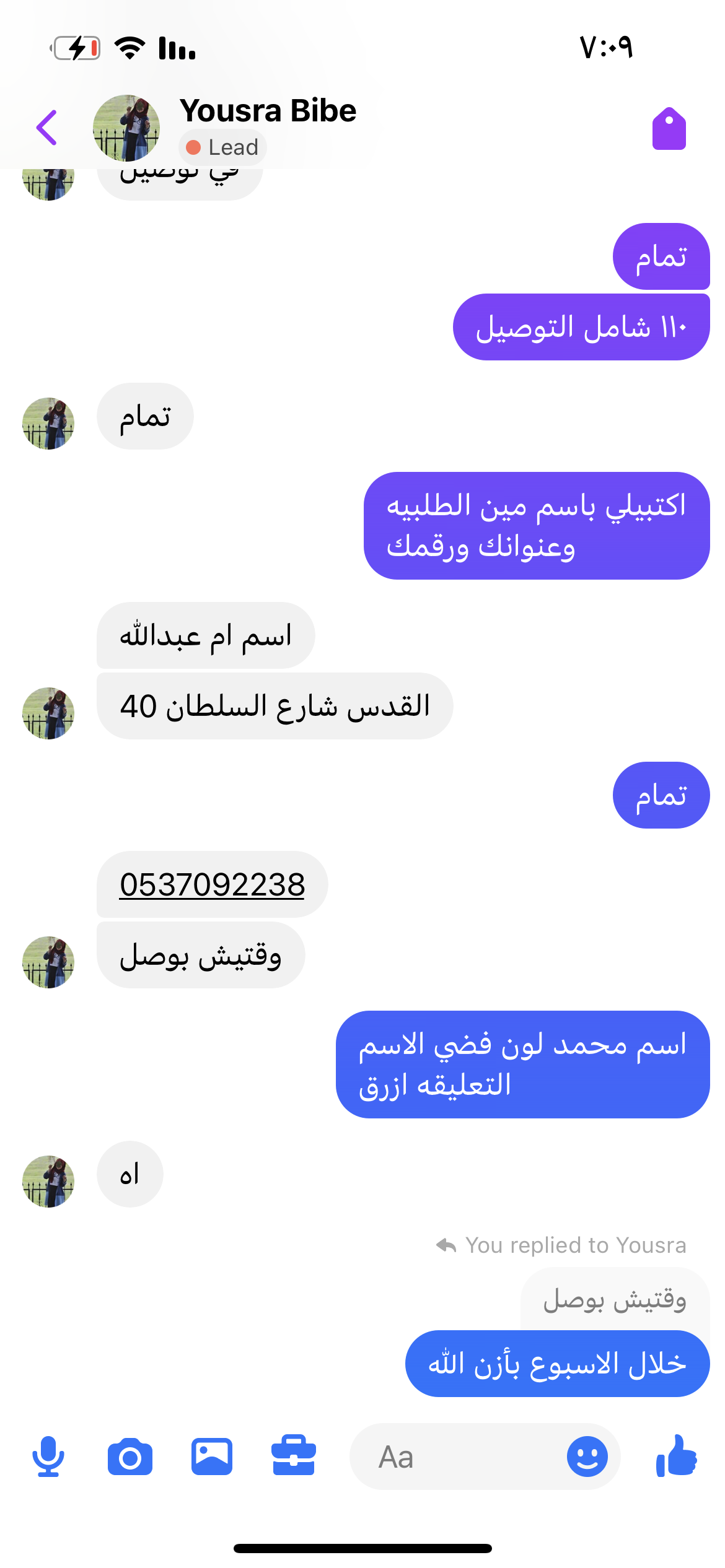Viewport: 725px width, 1568px height.
Task: Go back to the chats list
Action: click(47, 128)
